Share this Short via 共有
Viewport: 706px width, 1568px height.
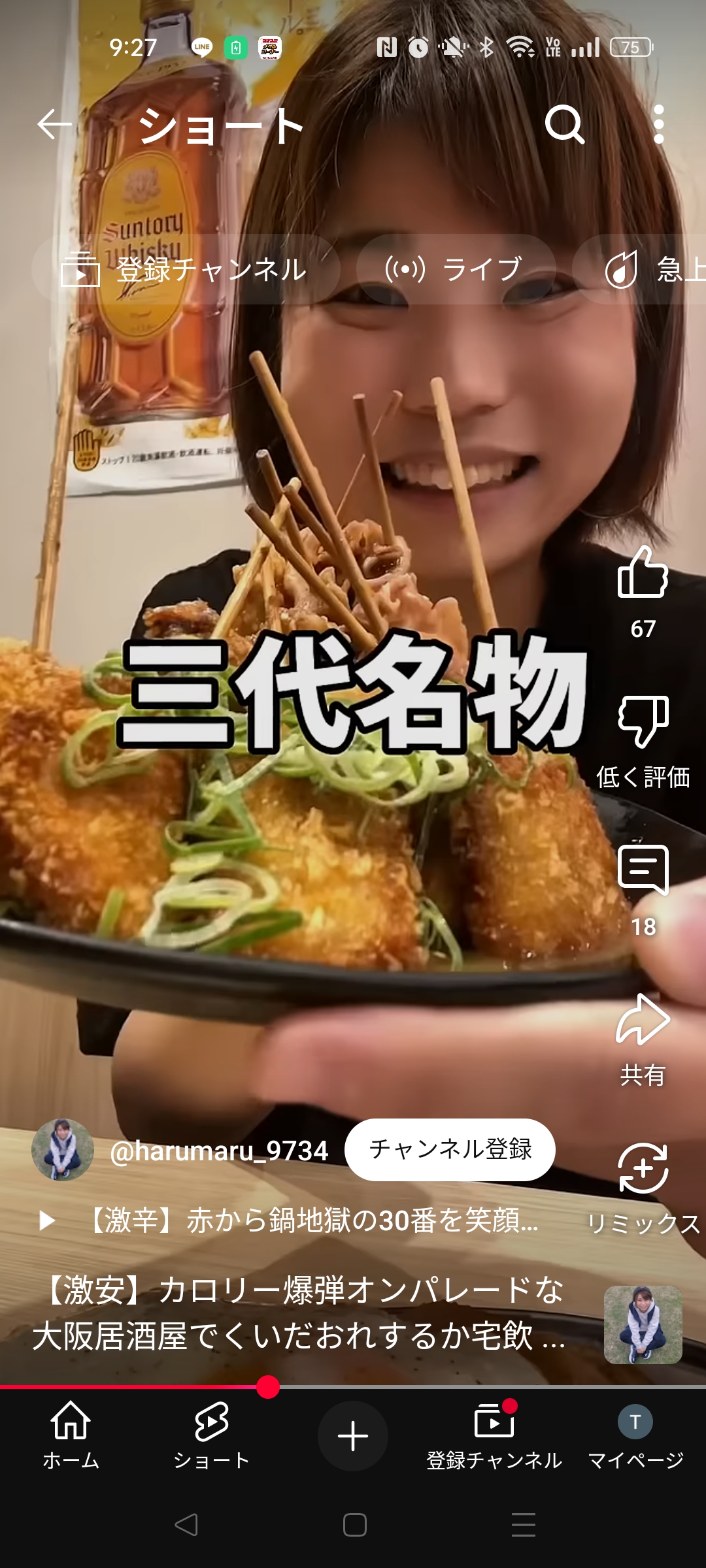(x=643, y=1021)
